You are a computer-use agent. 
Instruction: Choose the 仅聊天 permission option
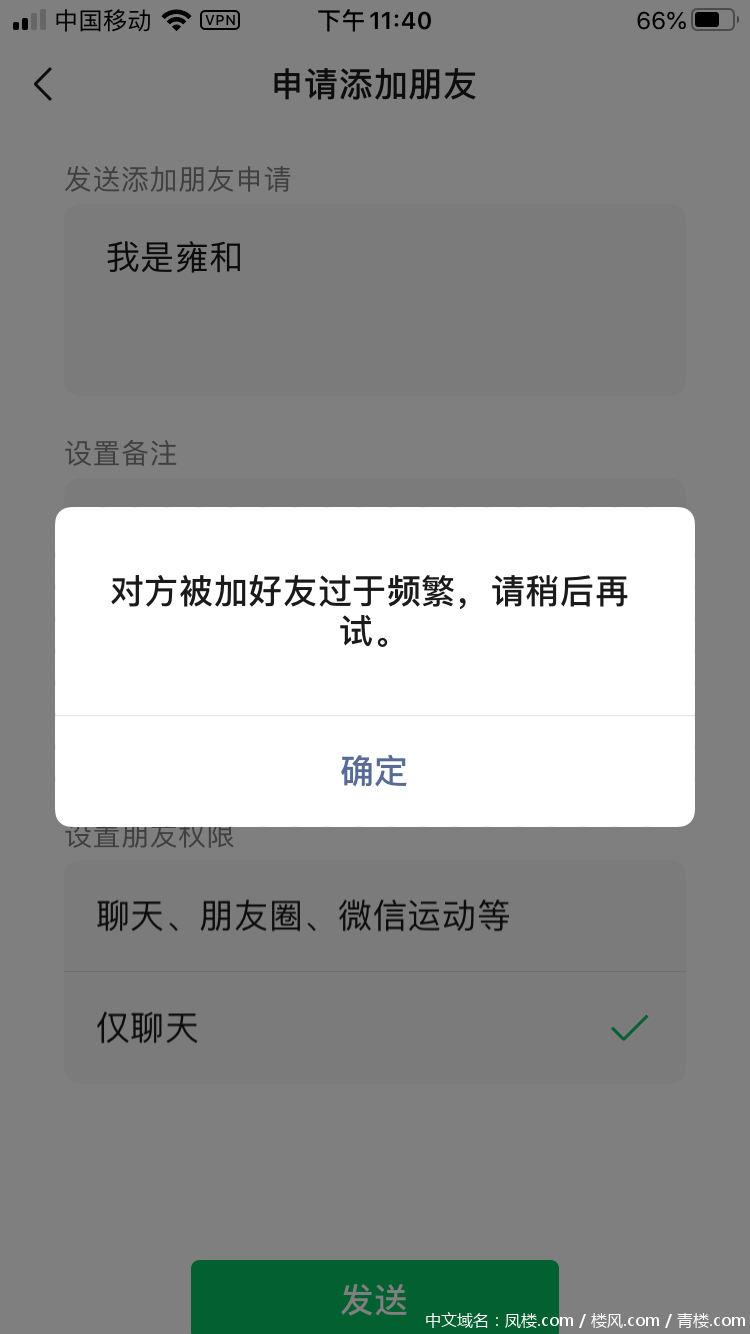[374, 1027]
